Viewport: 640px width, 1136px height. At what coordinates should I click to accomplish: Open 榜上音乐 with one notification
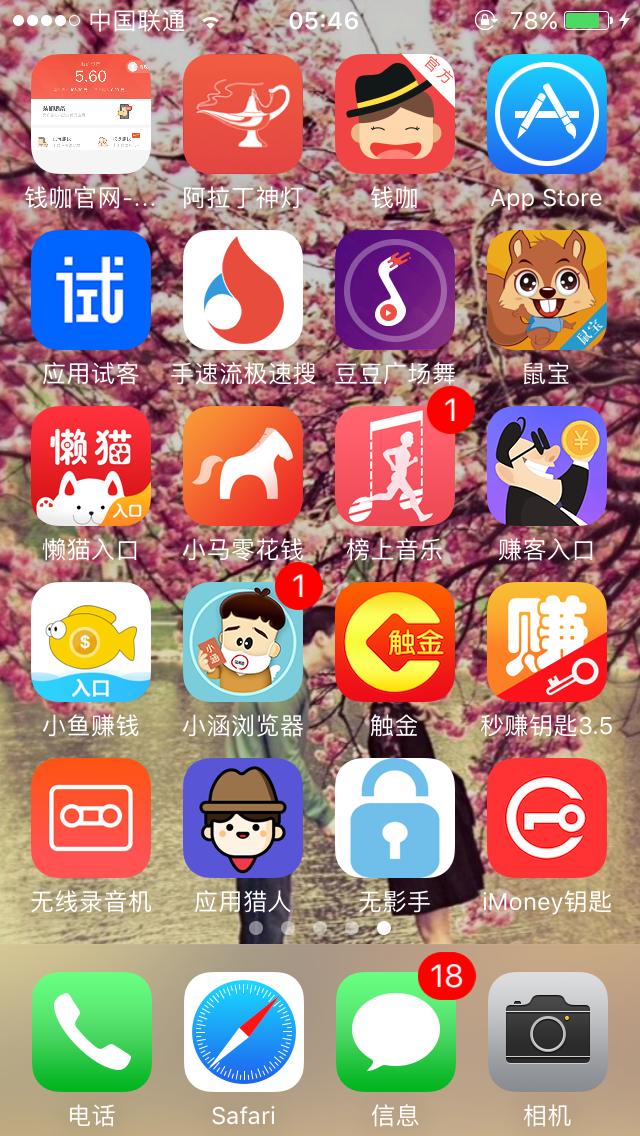click(x=395, y=466)
